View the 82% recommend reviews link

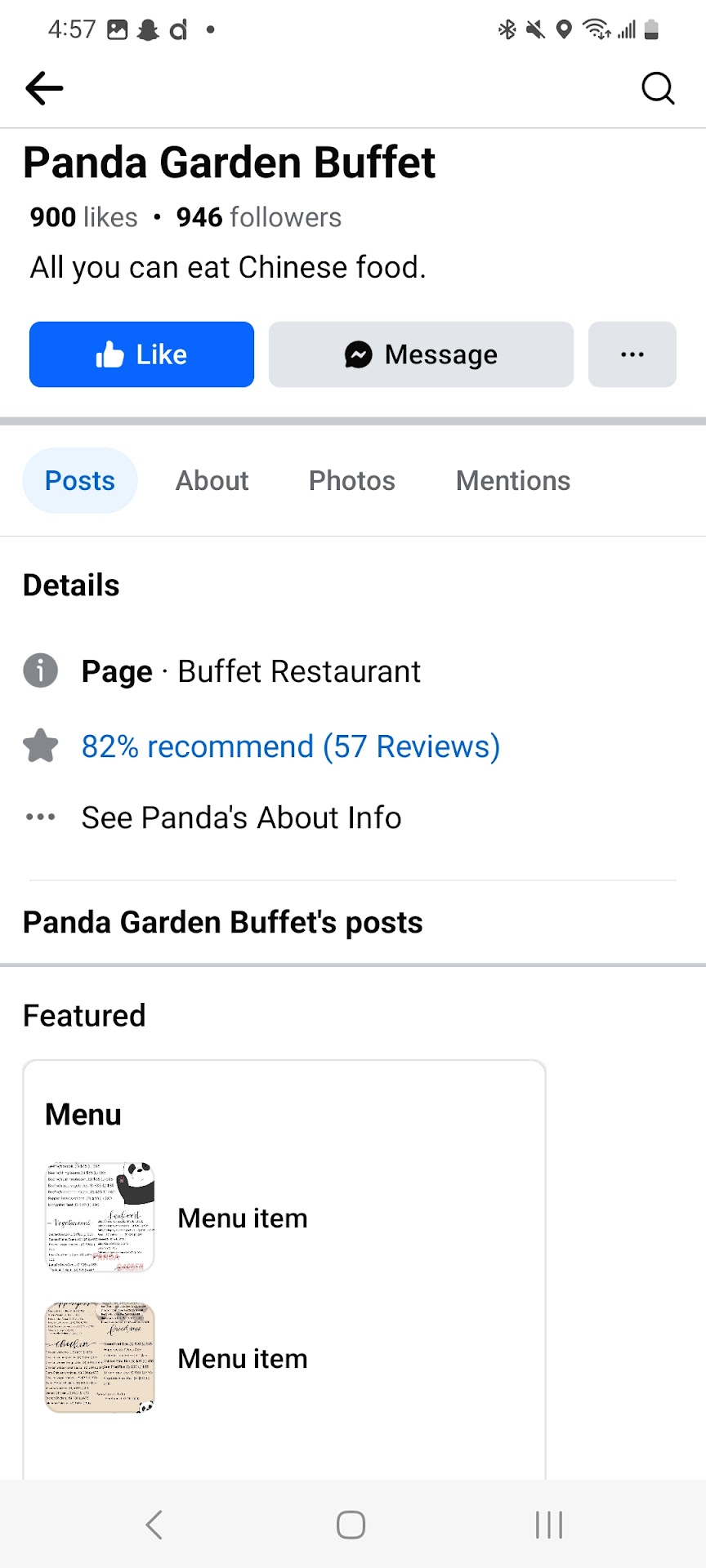click(x=290, y=746)
